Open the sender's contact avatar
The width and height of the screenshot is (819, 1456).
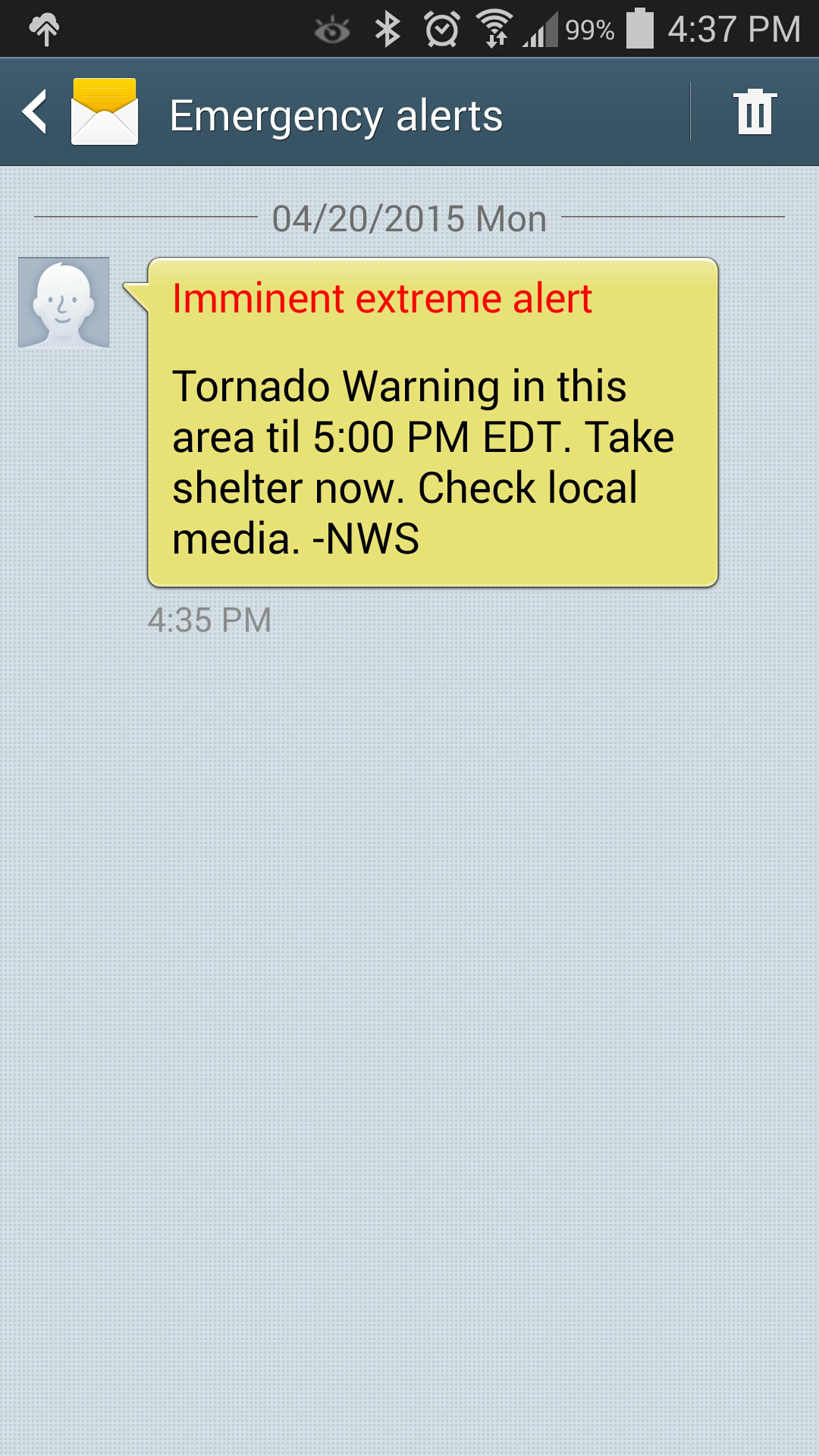[x=64, y=303]
